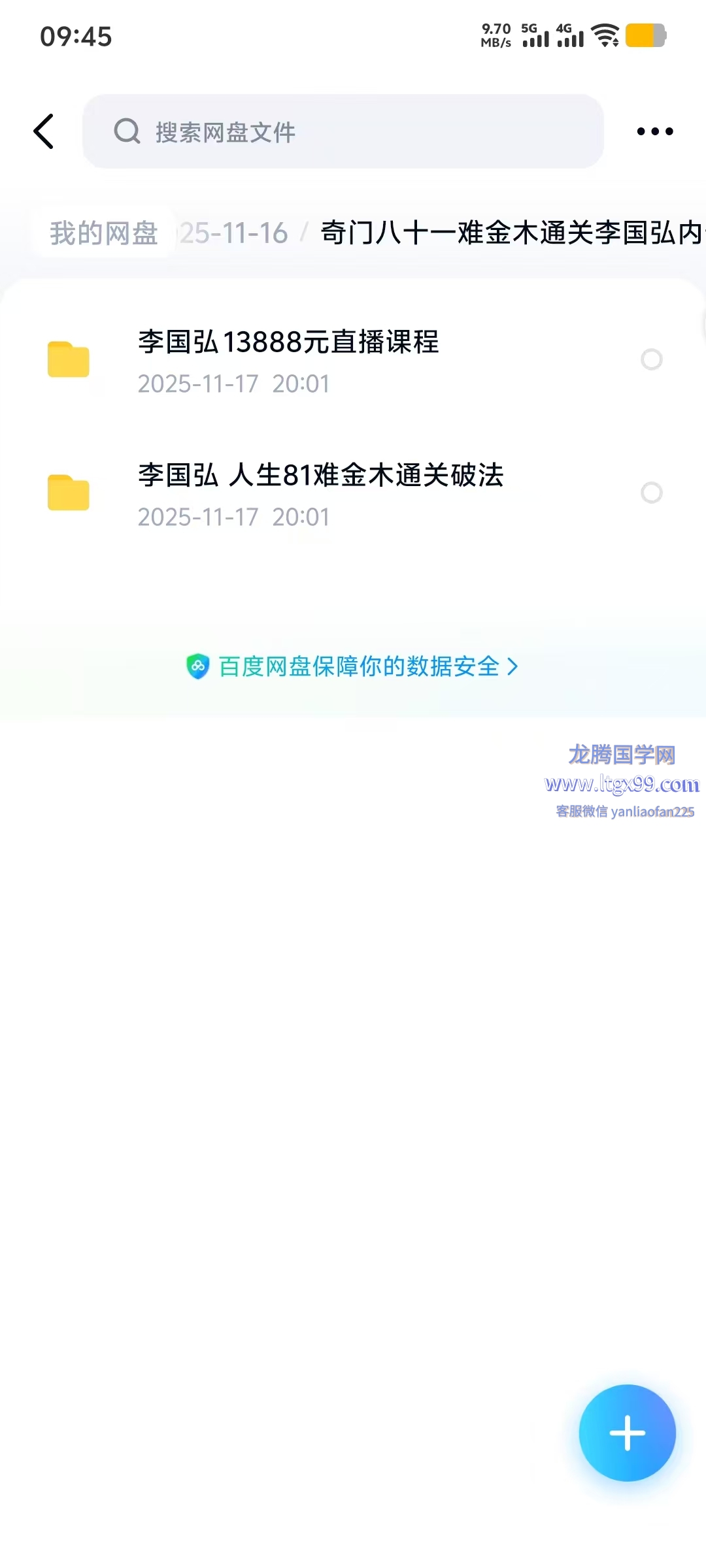Open the three-dot overflow menu

[654, 131]
